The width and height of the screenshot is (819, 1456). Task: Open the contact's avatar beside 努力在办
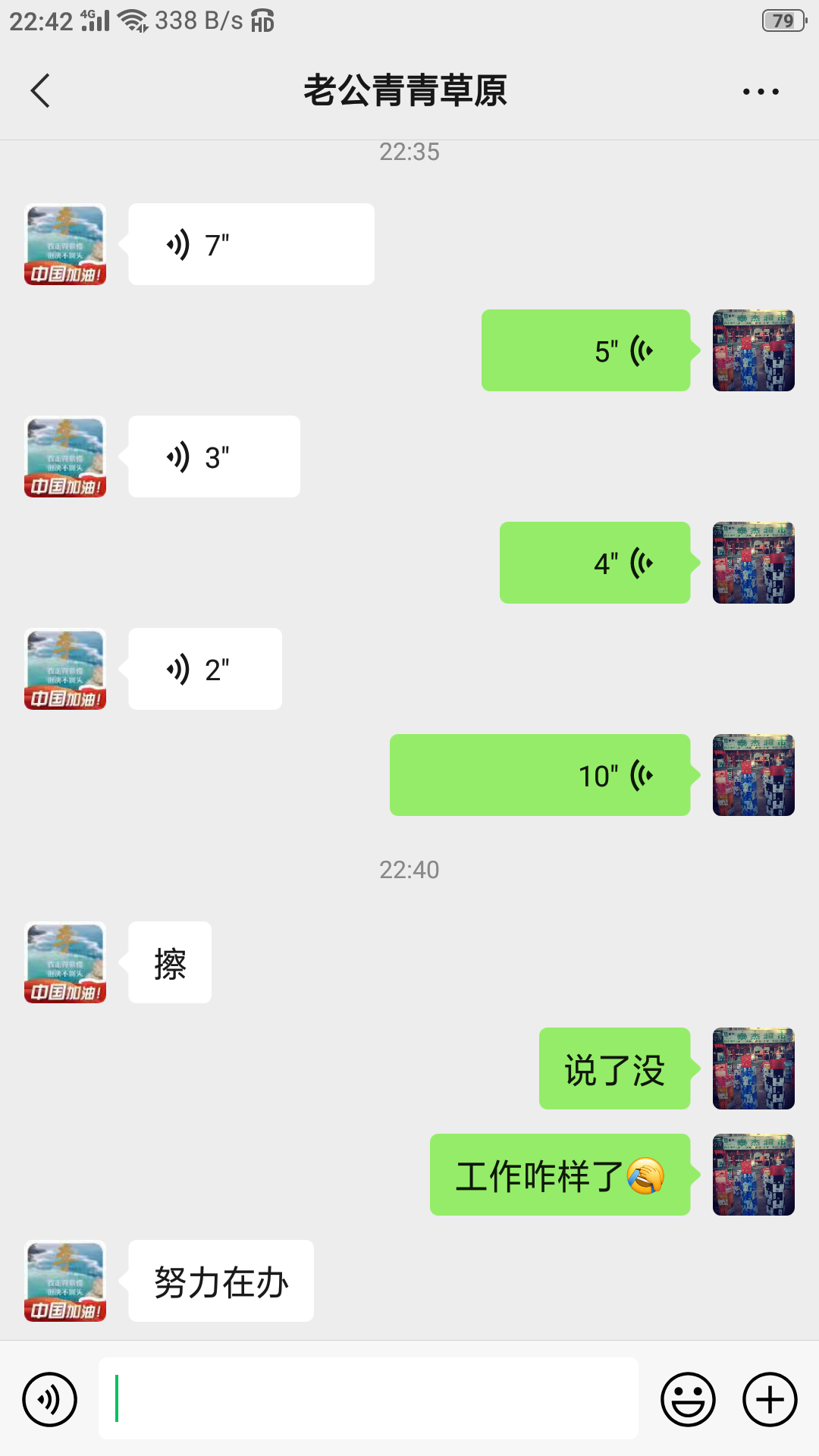click(65, 1281)
